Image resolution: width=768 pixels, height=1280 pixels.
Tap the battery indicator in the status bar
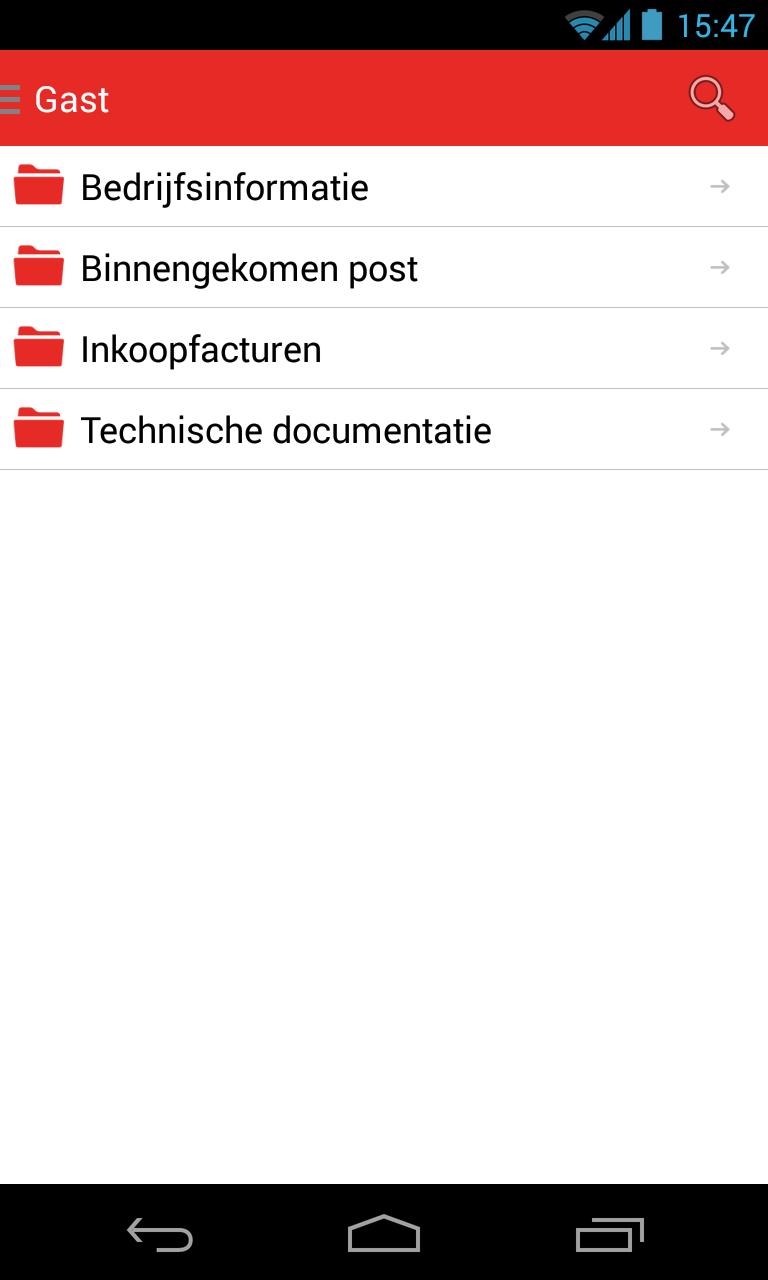click(x=650, y=24)
